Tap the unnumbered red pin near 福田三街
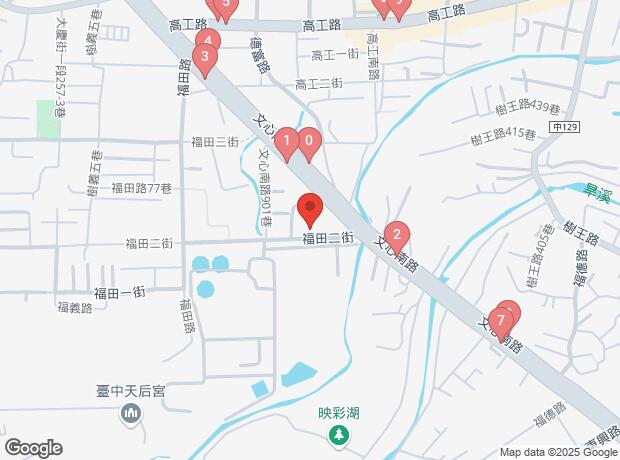The width and height of the screenshot is (620, 460). tap(310, 208)
